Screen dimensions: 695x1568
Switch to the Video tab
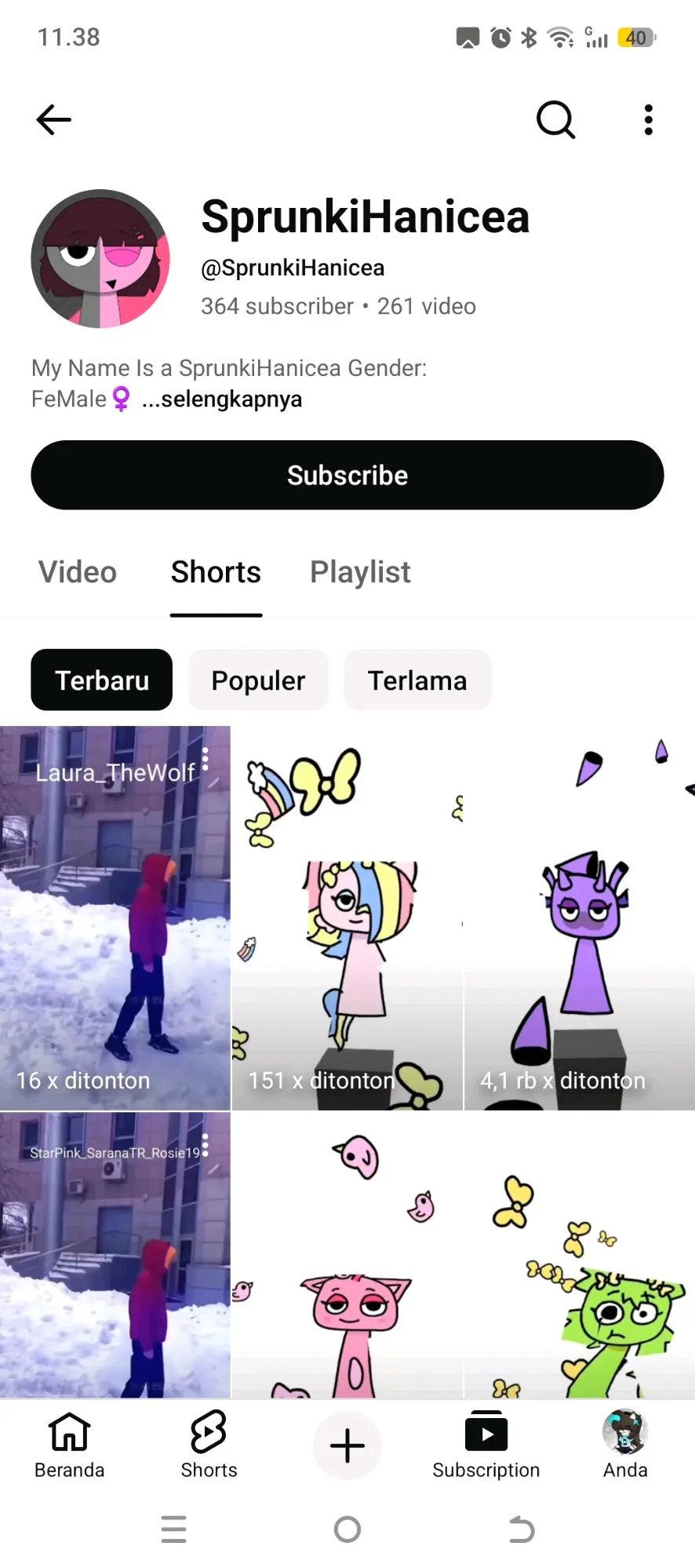point(78,572)
